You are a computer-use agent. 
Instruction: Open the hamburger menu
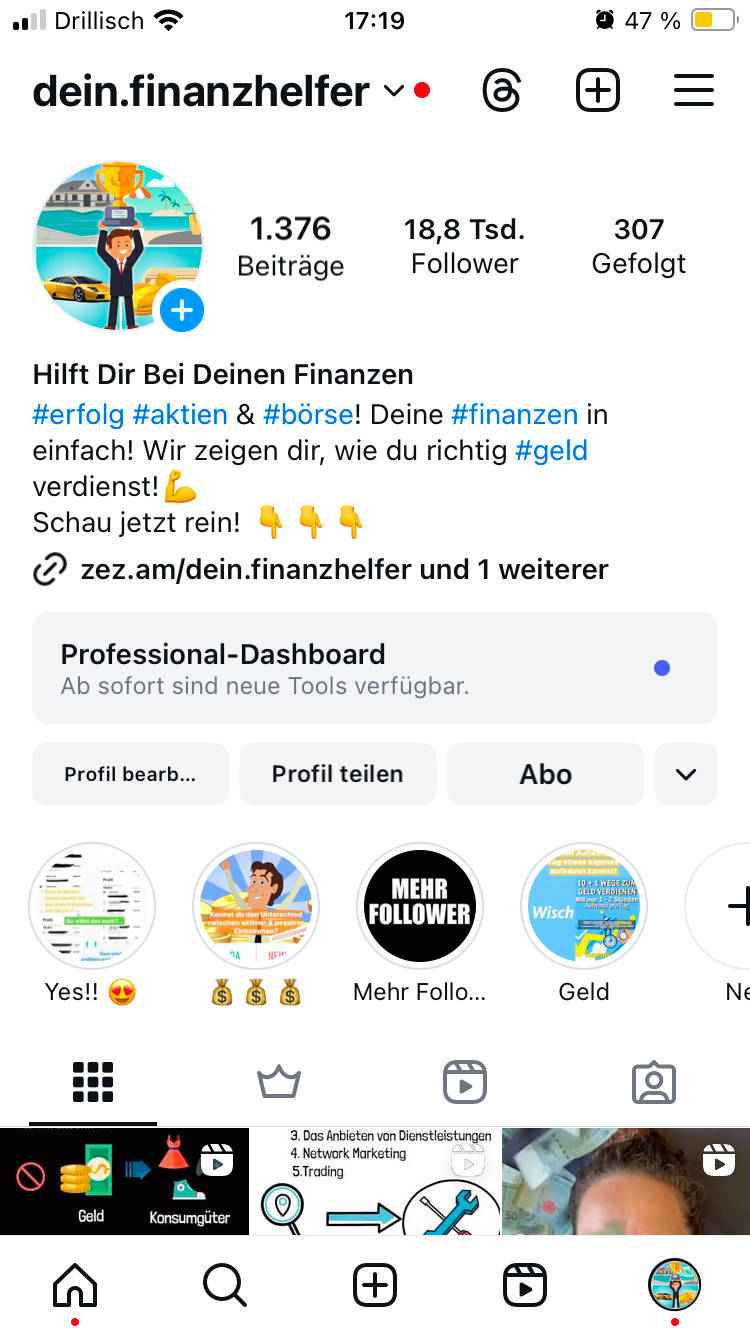pyautogui.click(x=693, y=91)
